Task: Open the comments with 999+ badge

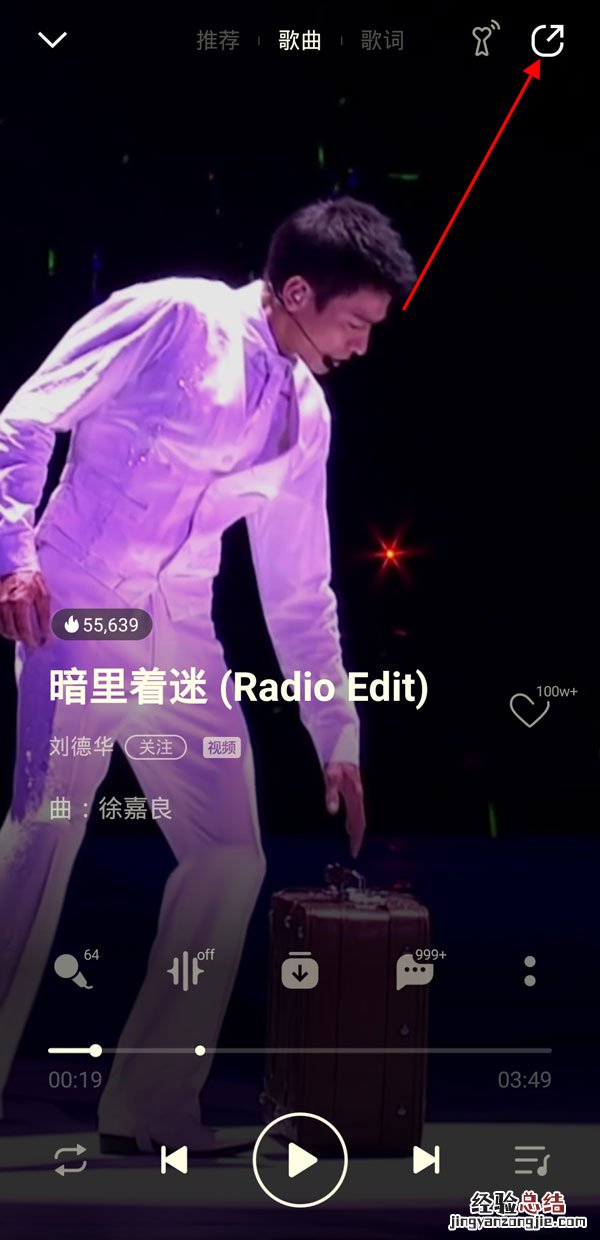Action: click(x=414, y=971)
